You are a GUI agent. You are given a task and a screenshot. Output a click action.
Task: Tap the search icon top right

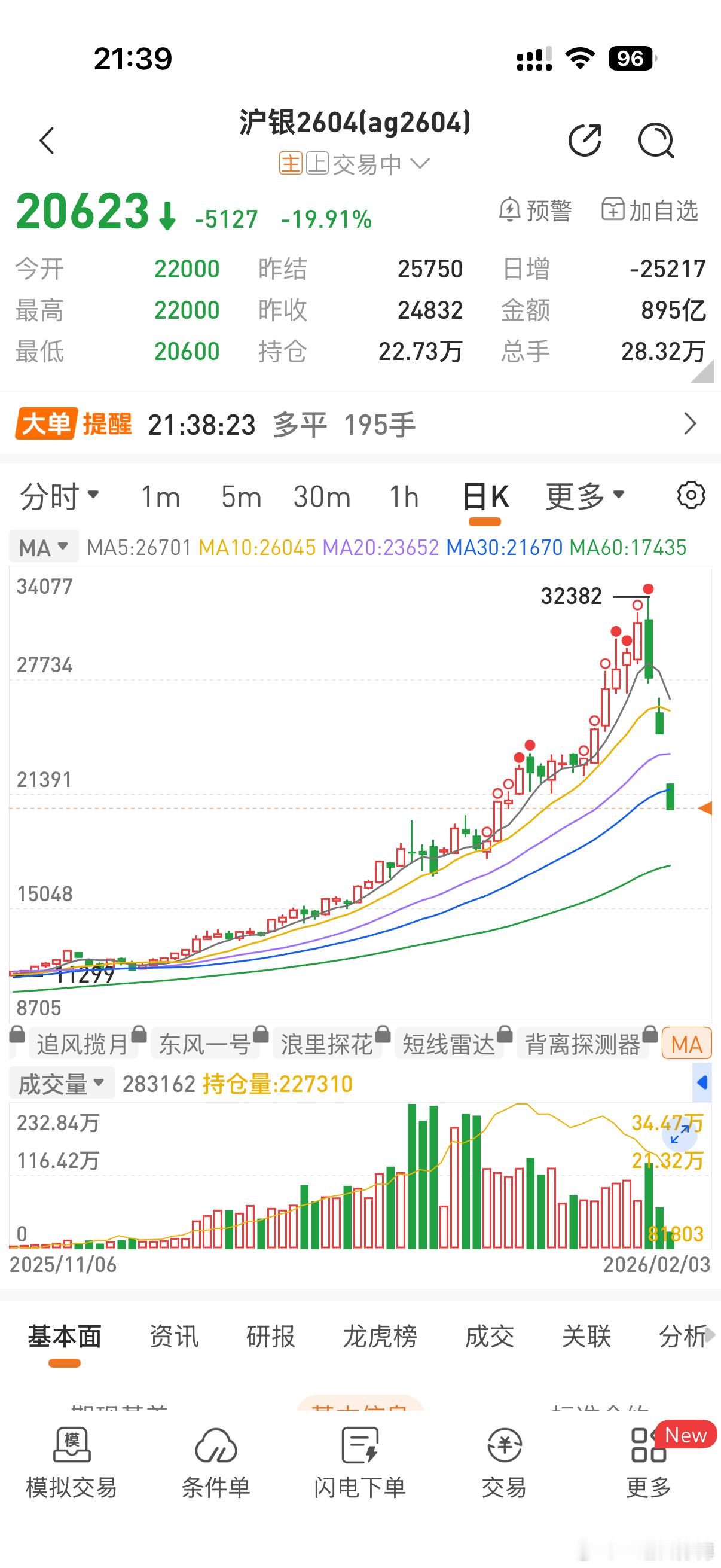pyautogui.click(x=658, y=140)
